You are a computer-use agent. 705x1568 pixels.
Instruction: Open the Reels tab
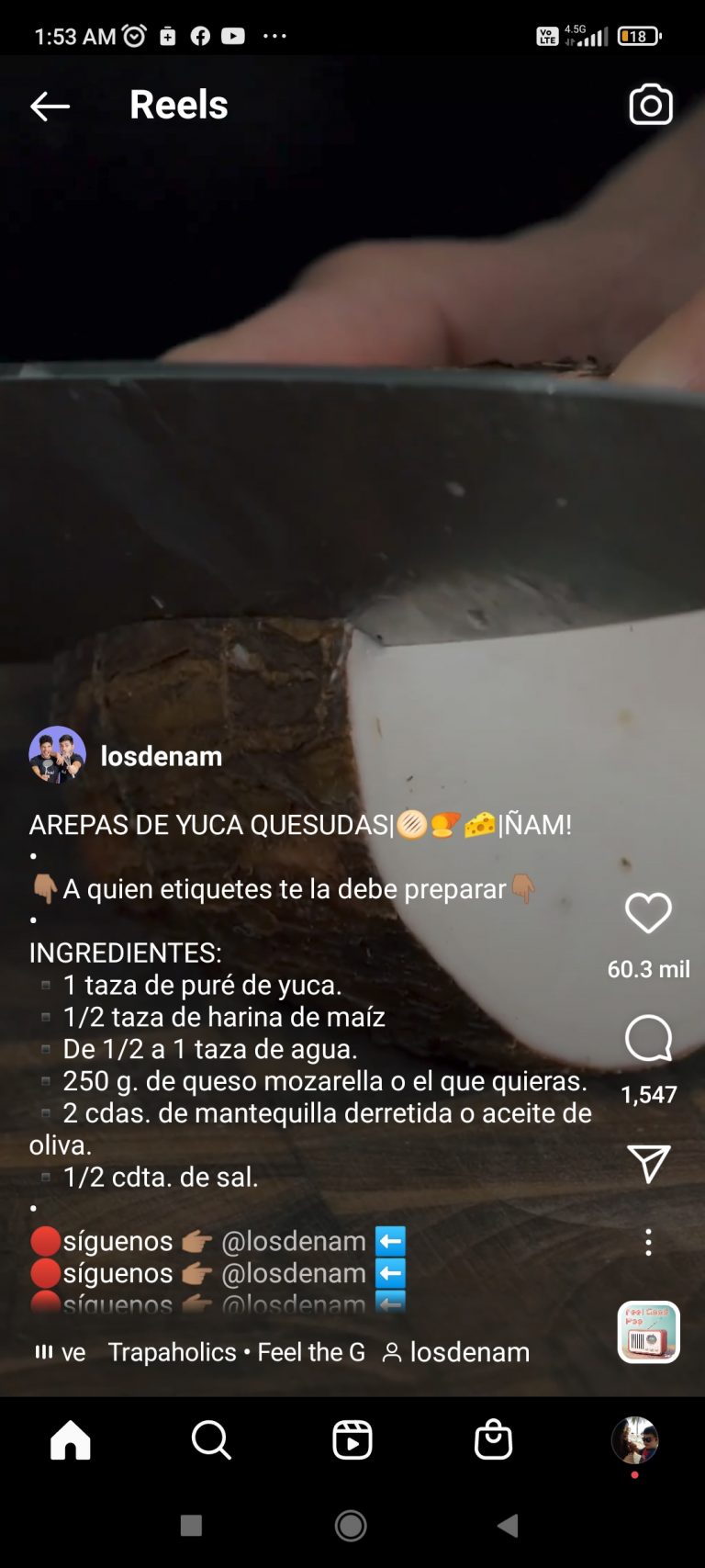tap(352, 1439)
